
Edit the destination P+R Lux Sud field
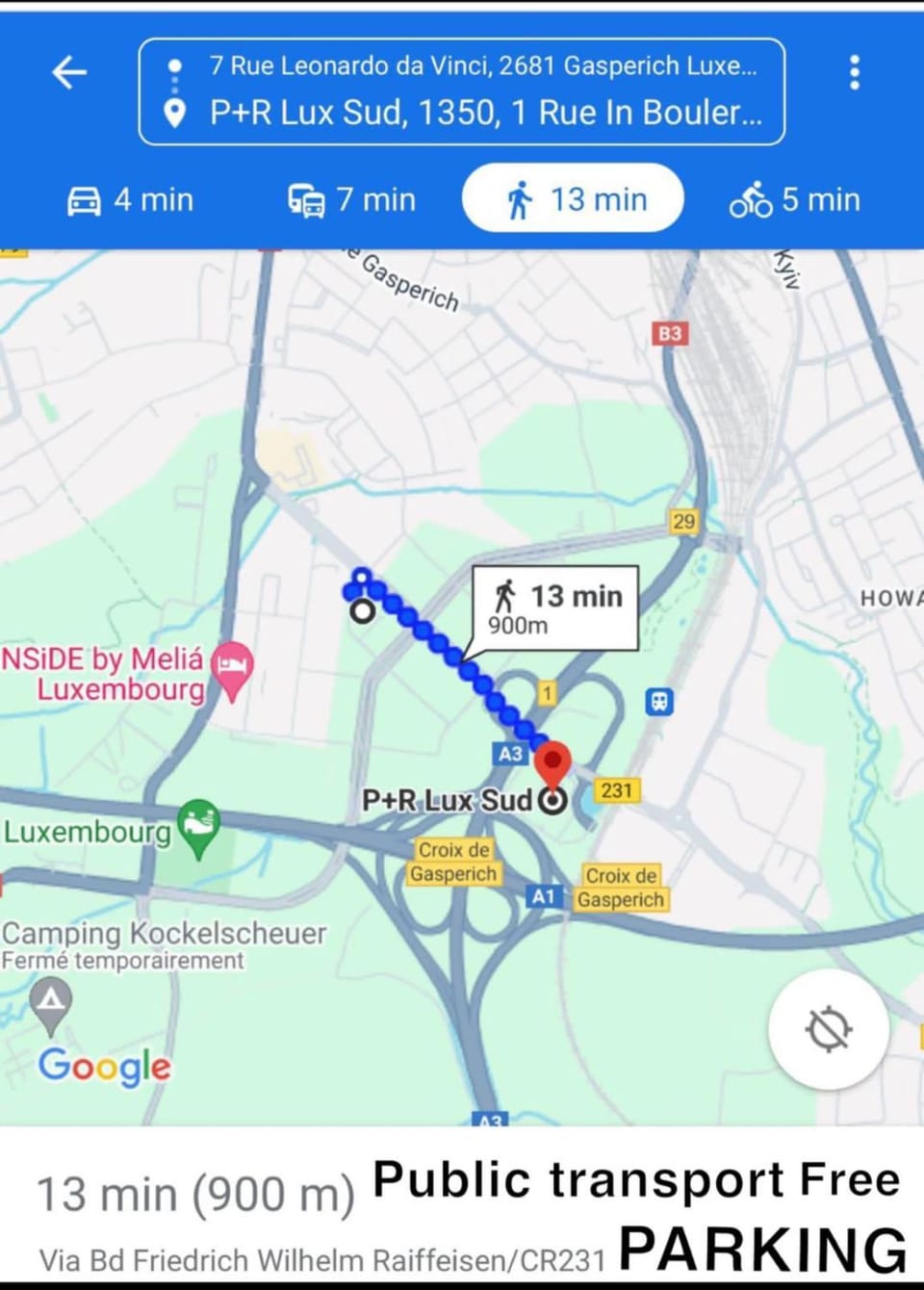(485, 114)
